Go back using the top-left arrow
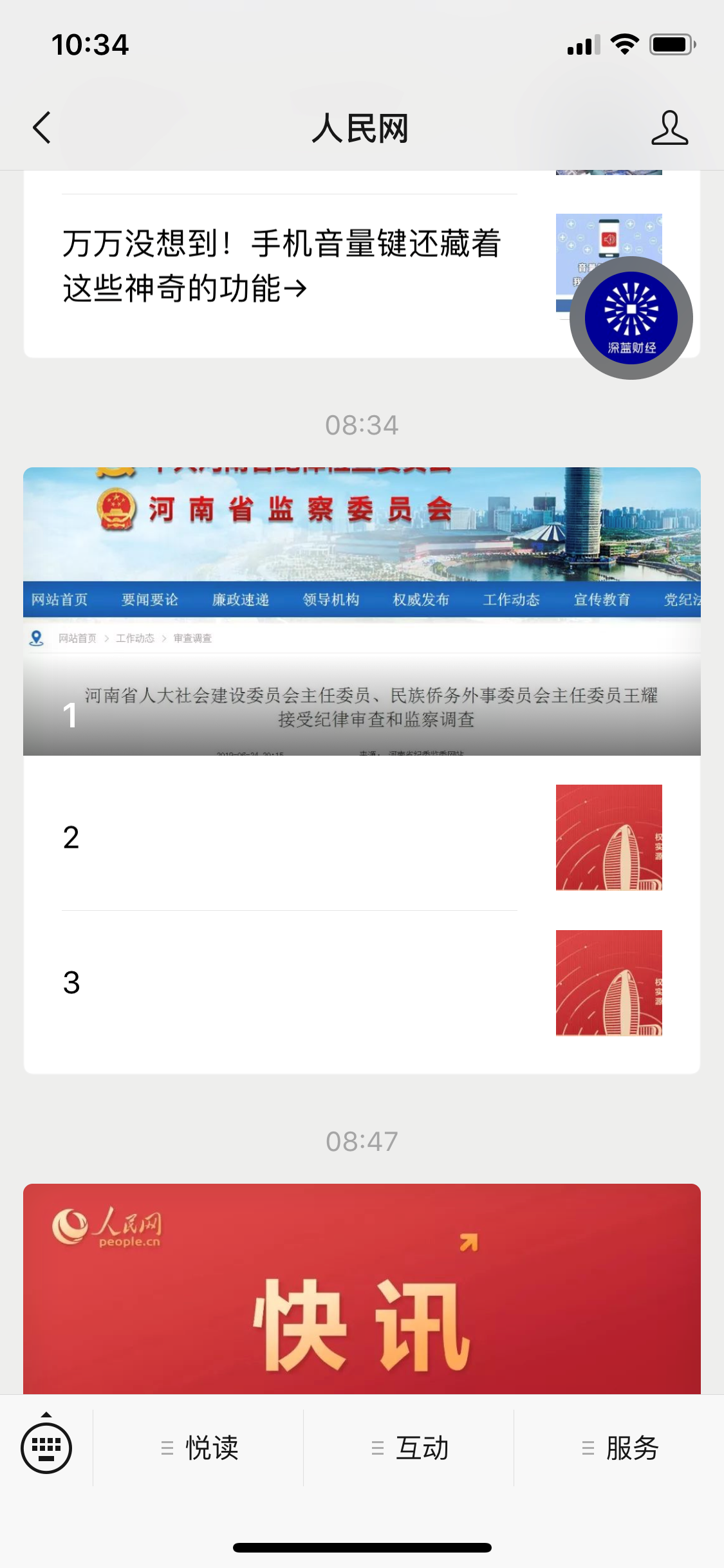This screenshot has height=1568, width=724. click(42, 127)
